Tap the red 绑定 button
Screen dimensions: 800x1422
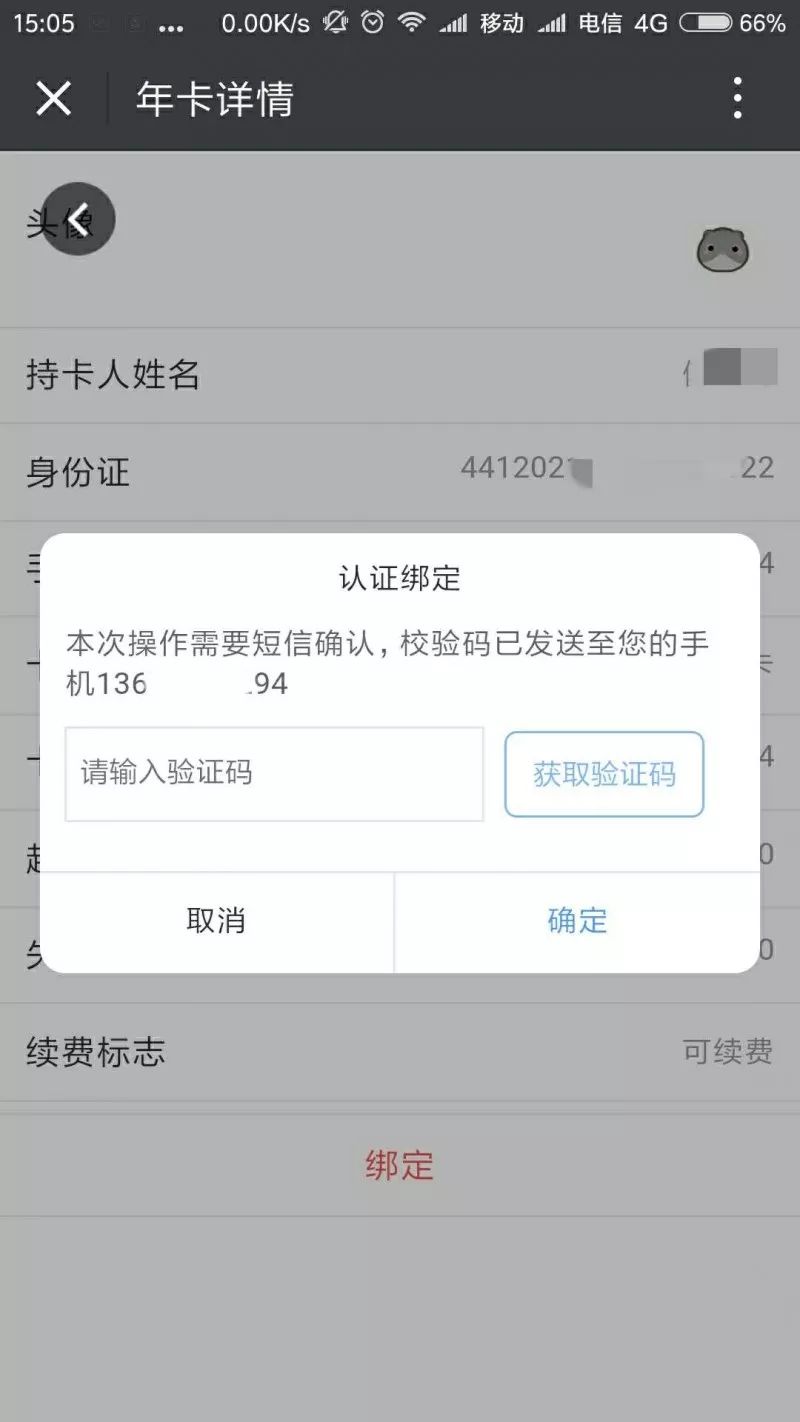[399, 1165]
